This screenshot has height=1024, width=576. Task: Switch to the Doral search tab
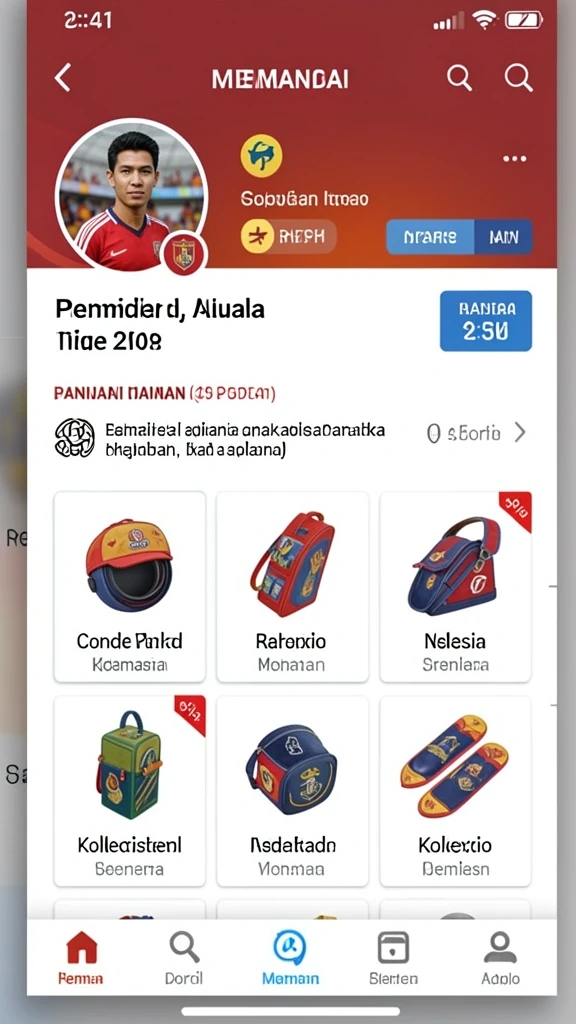[x=184, y=957]
